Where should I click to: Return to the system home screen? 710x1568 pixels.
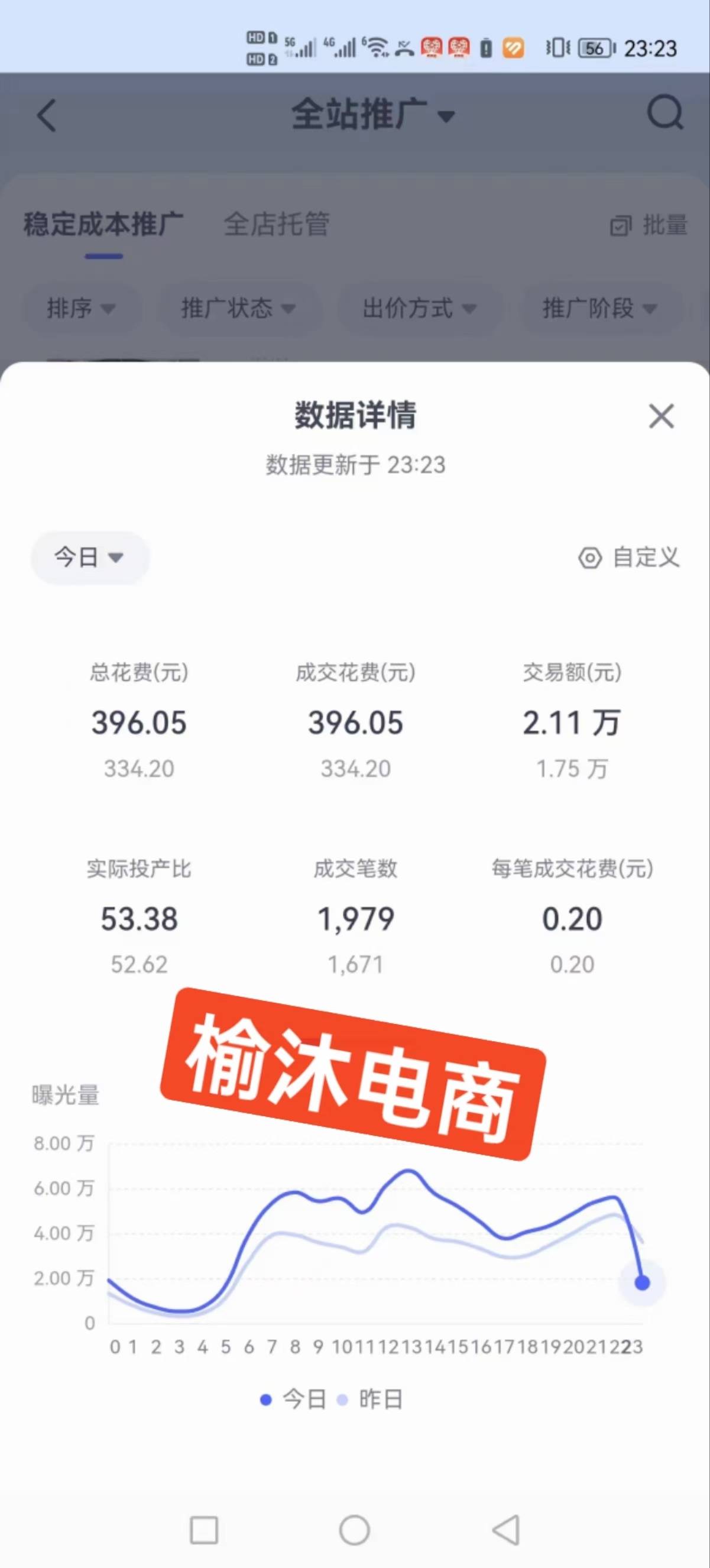[x=355, y=1530]
